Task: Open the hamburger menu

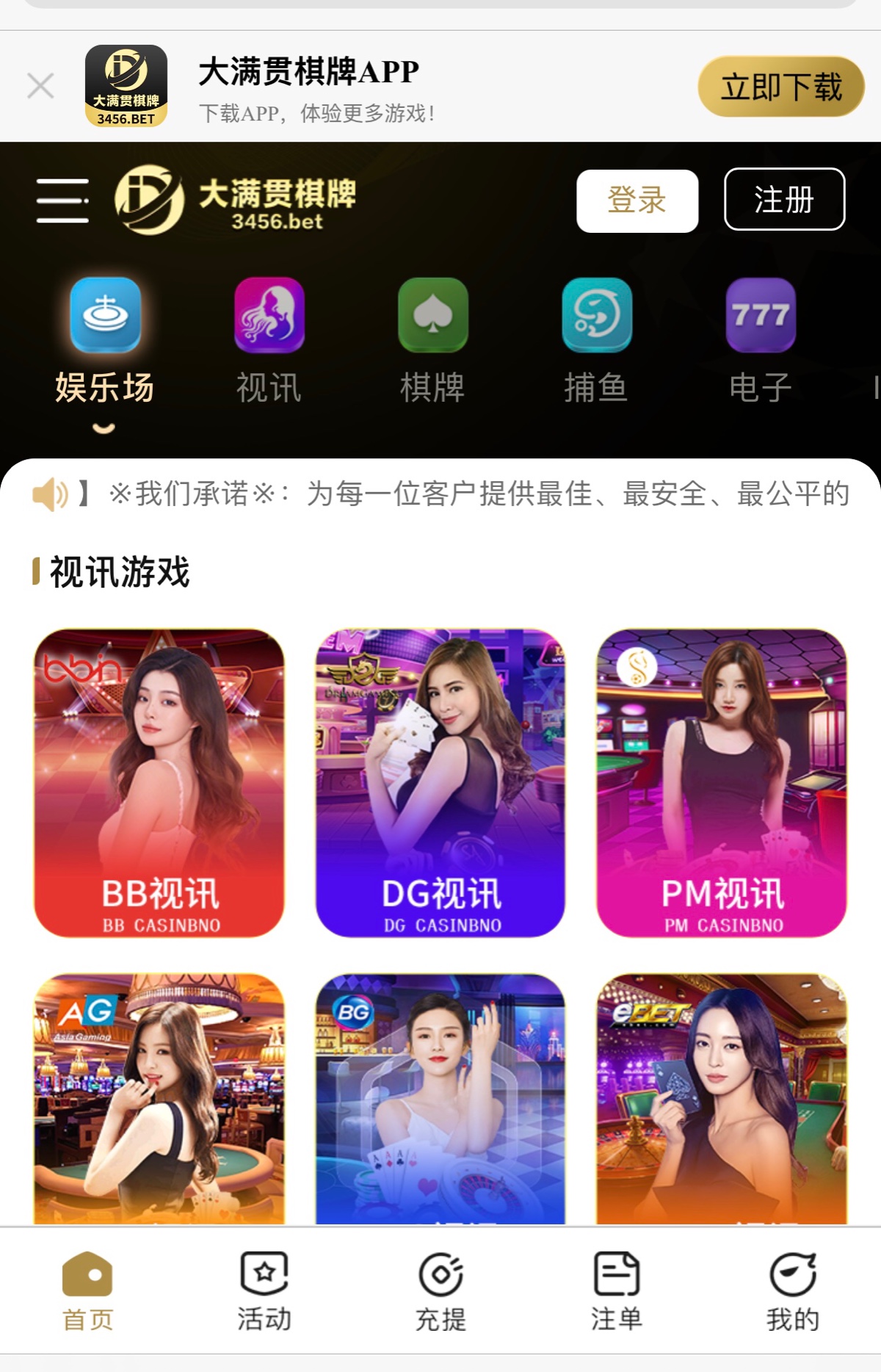Action: pos(63,200)
